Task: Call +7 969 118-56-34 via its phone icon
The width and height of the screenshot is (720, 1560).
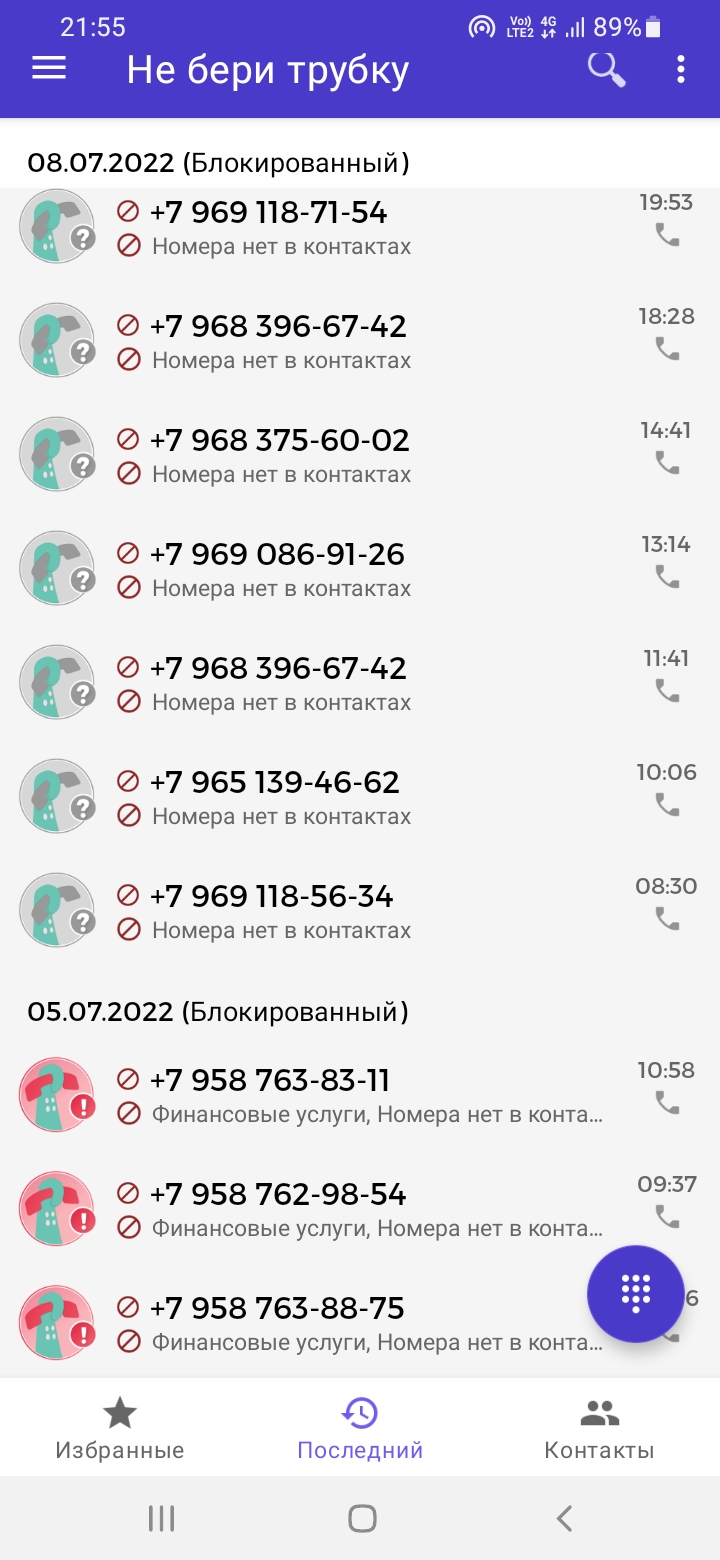Action: [667, 918]
